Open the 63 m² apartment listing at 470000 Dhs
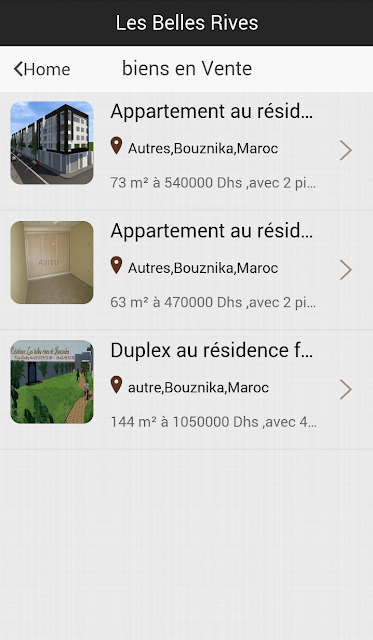The image size is (373, 640). pos(186,270)
